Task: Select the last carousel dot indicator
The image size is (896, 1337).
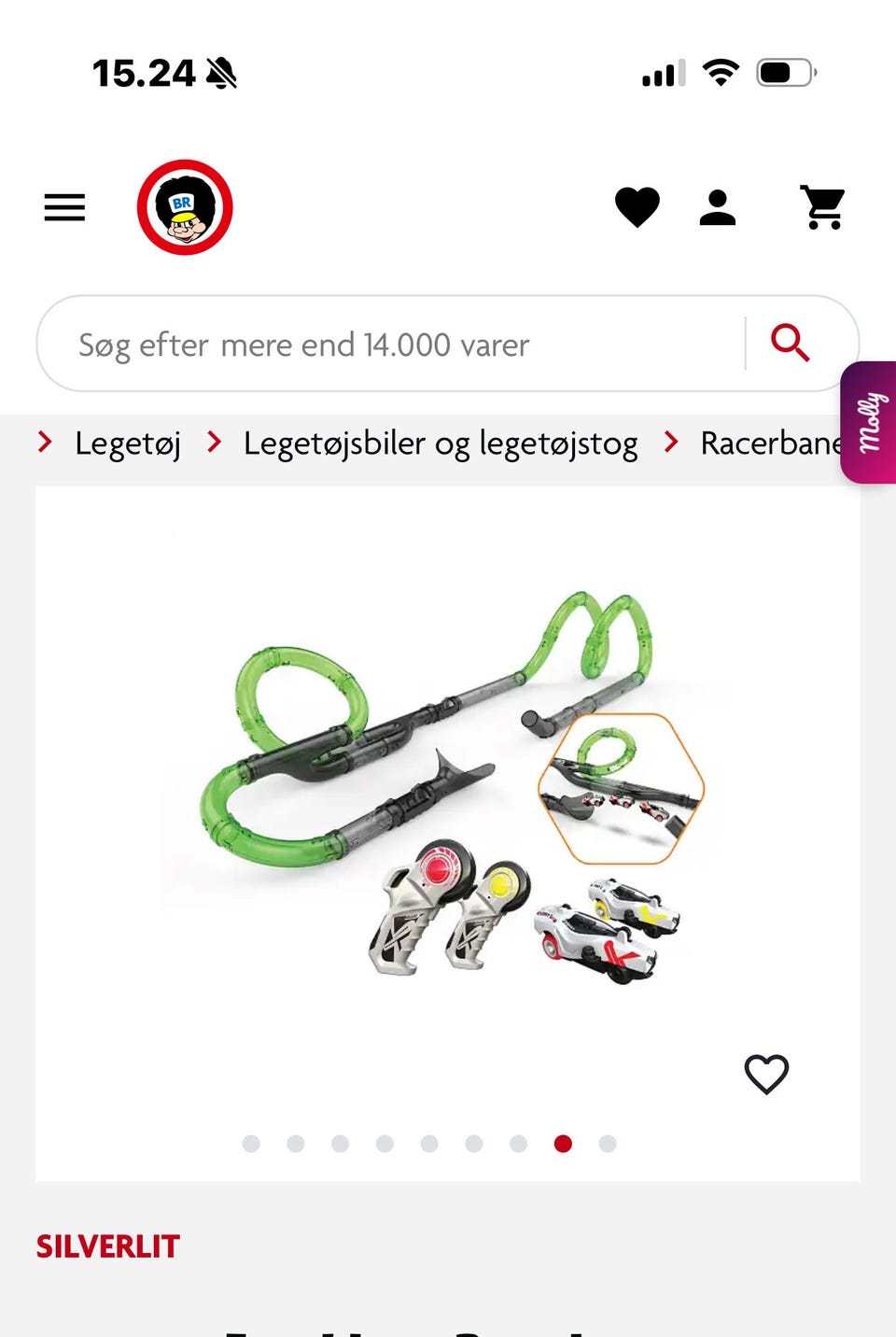Action: pyautogui.click(x=608, y=1143)
